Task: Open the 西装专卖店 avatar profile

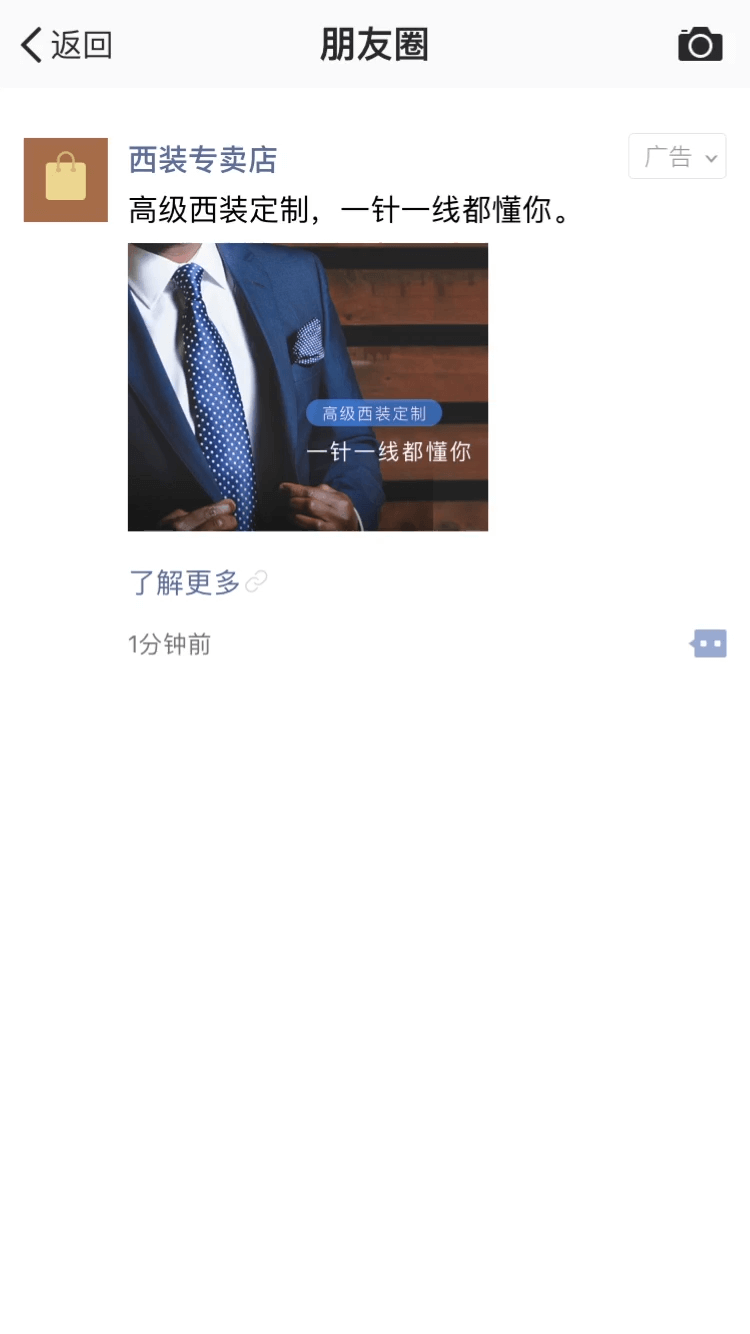Action: pos(66,180)
